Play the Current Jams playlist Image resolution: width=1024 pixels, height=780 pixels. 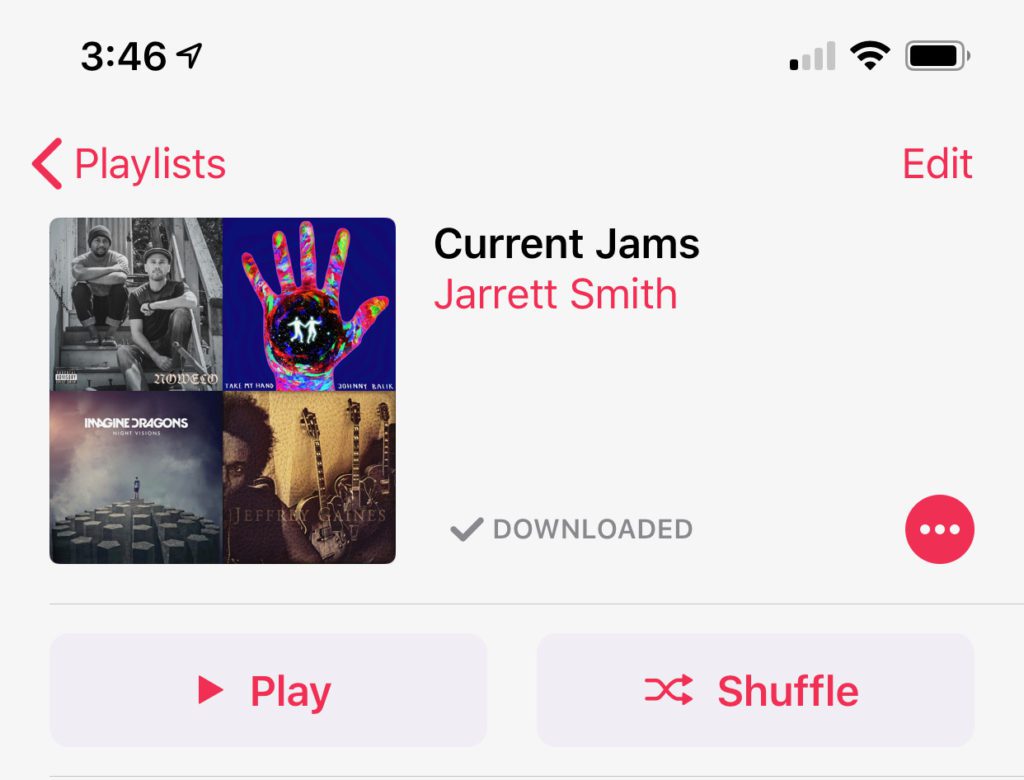(x=268, y=690)
